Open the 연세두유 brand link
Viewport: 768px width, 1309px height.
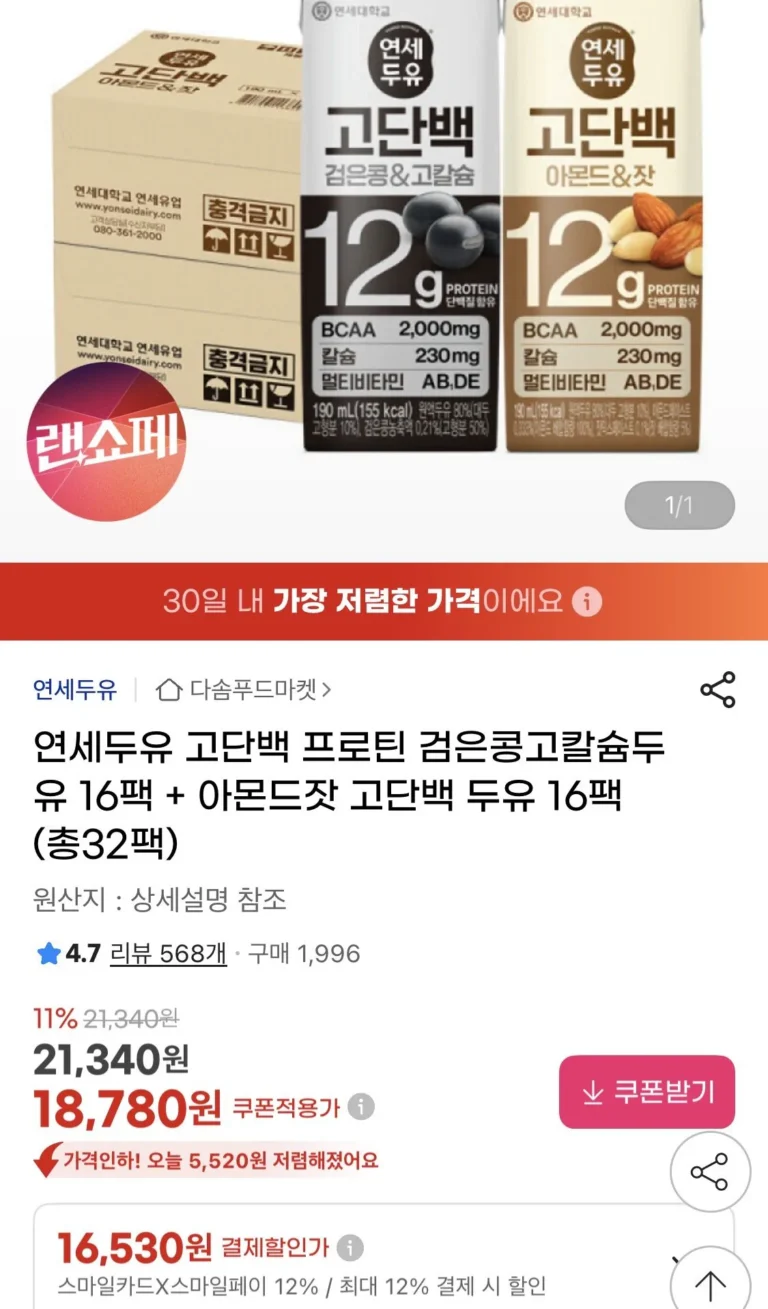[x=75, y=689]
